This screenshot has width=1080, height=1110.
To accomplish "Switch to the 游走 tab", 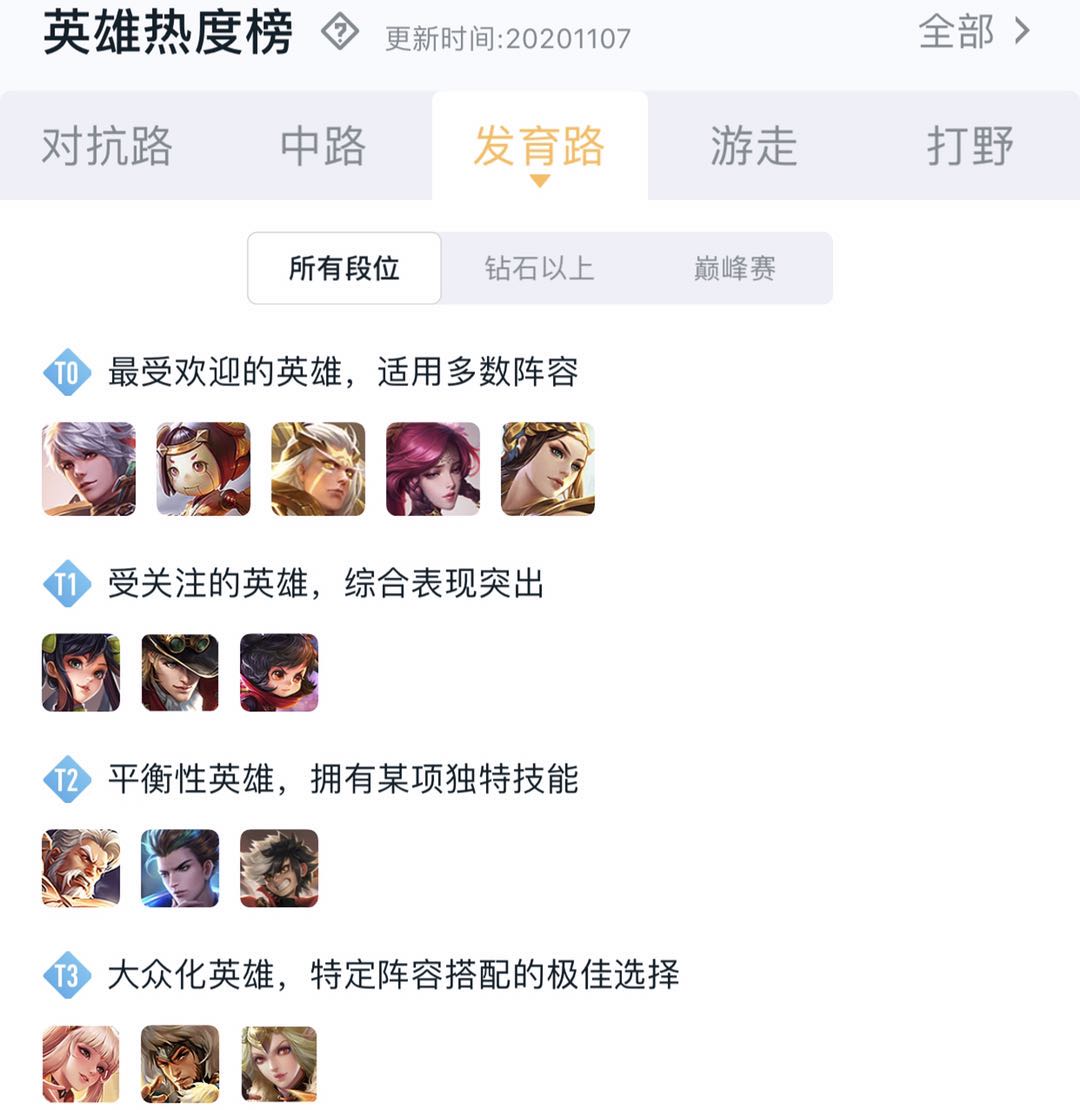I will [x=754, y=146].
